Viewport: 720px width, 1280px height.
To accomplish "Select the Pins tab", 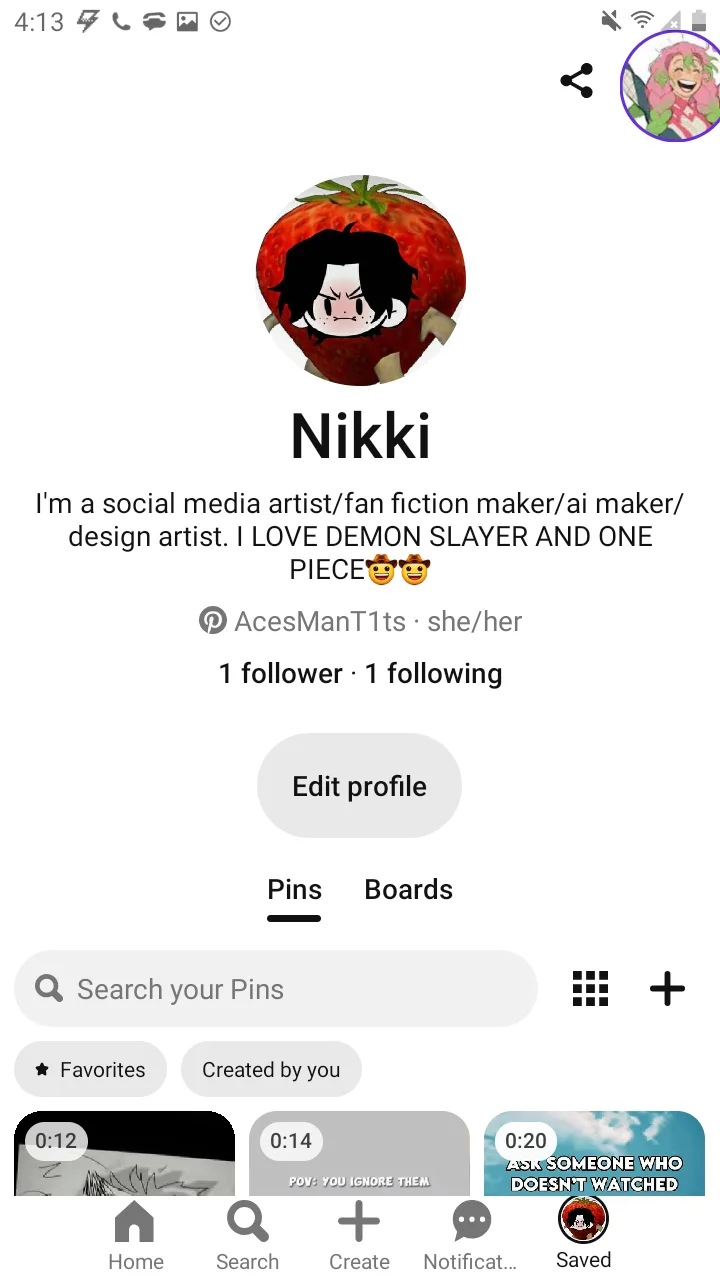I will pyautogui.click(x=294, y=889).
